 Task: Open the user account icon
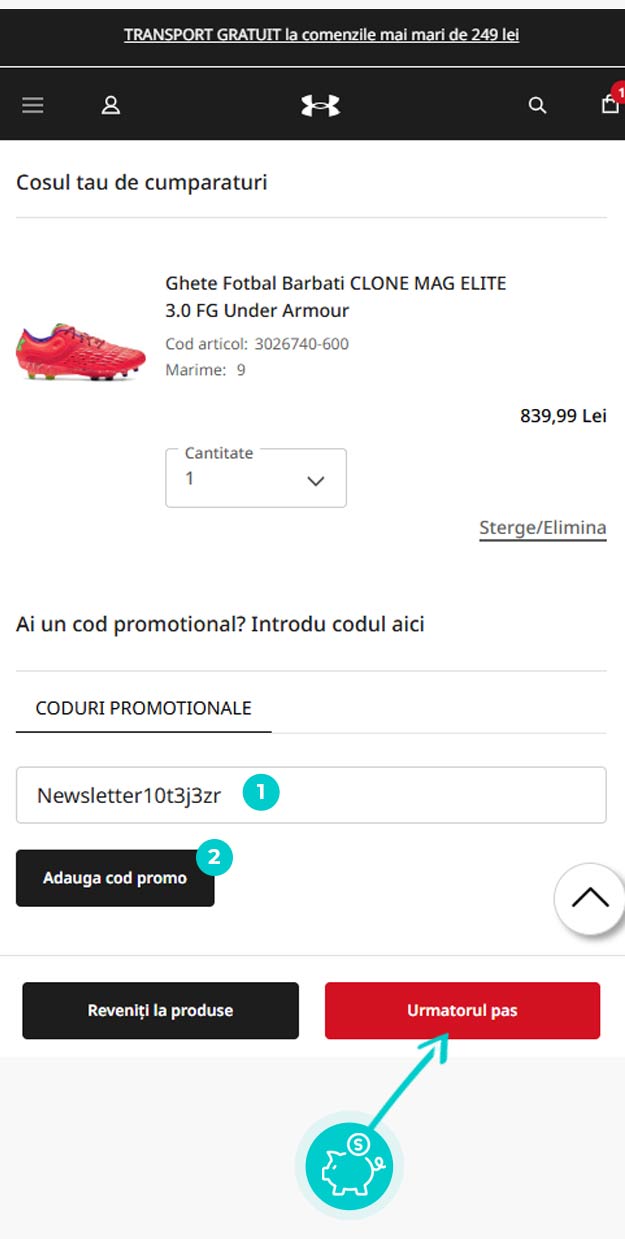point(111,105)
